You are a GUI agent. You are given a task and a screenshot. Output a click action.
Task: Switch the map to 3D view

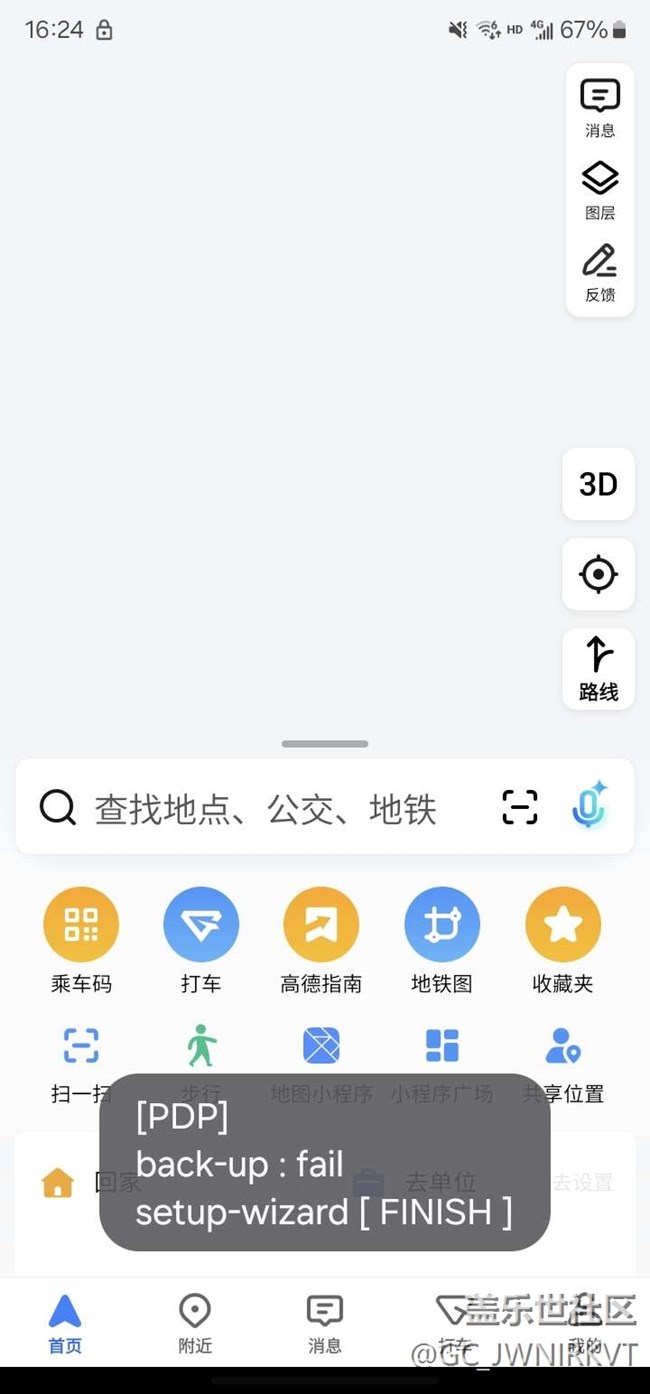[x=598, y=484]
